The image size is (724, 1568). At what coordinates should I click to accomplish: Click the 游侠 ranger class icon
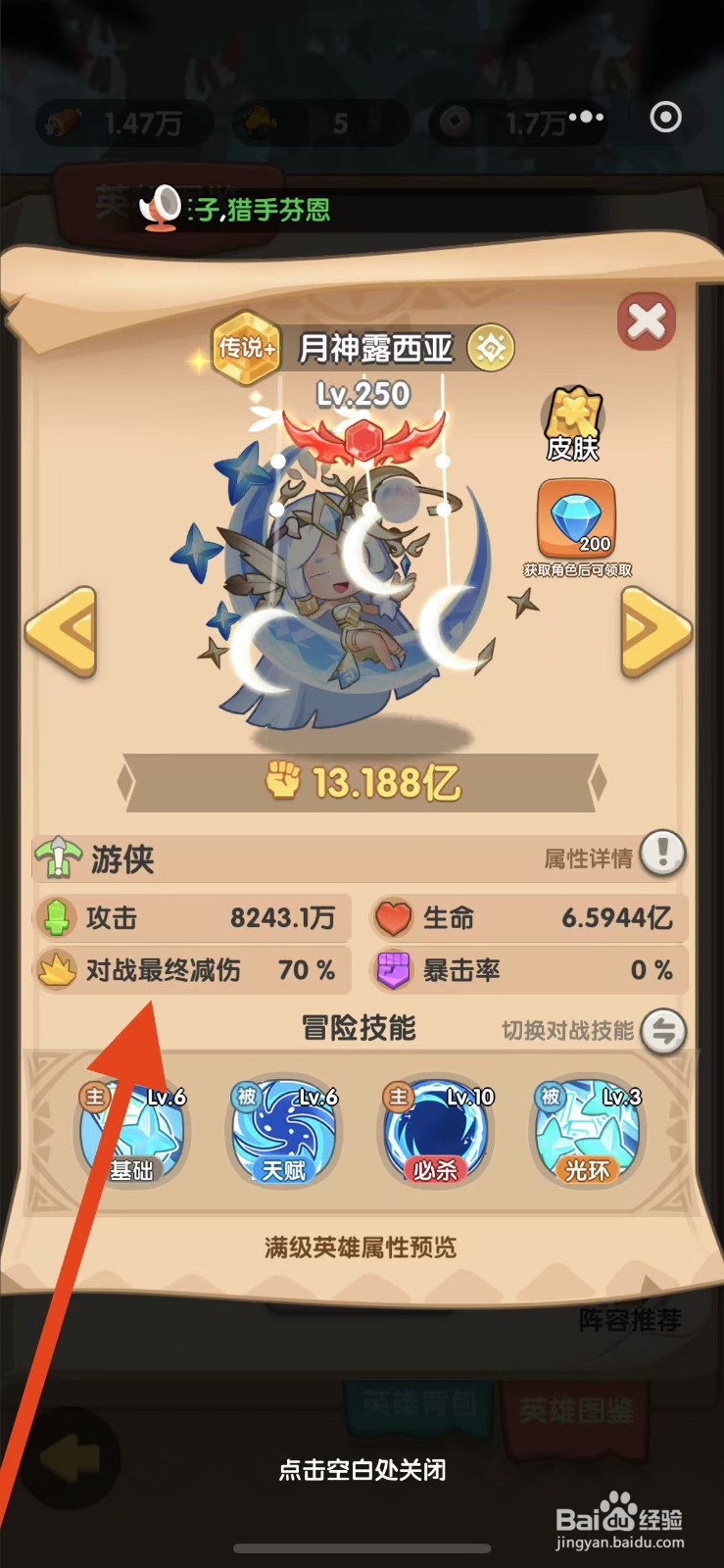pos(62,855)
